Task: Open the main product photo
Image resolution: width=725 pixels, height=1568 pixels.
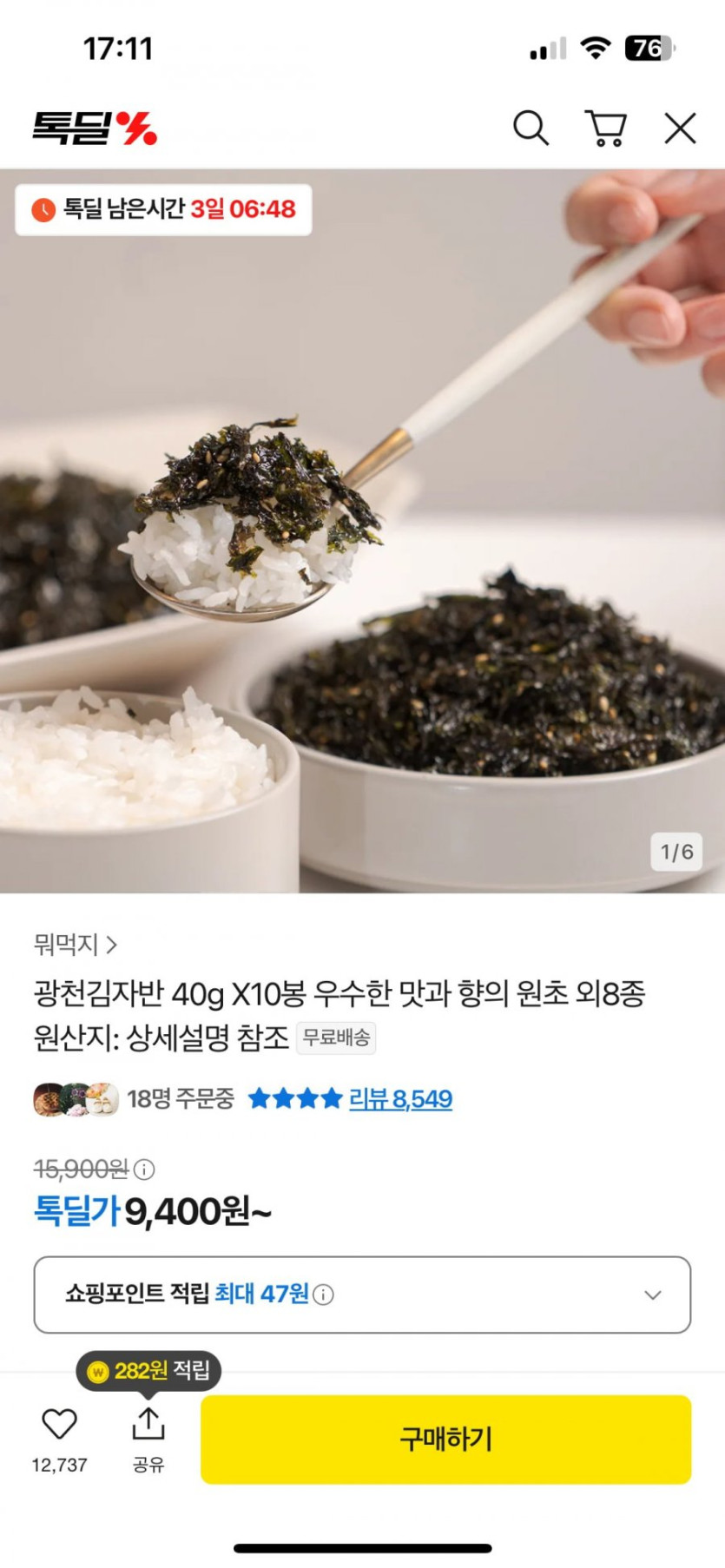Action: tap(362, 530)
